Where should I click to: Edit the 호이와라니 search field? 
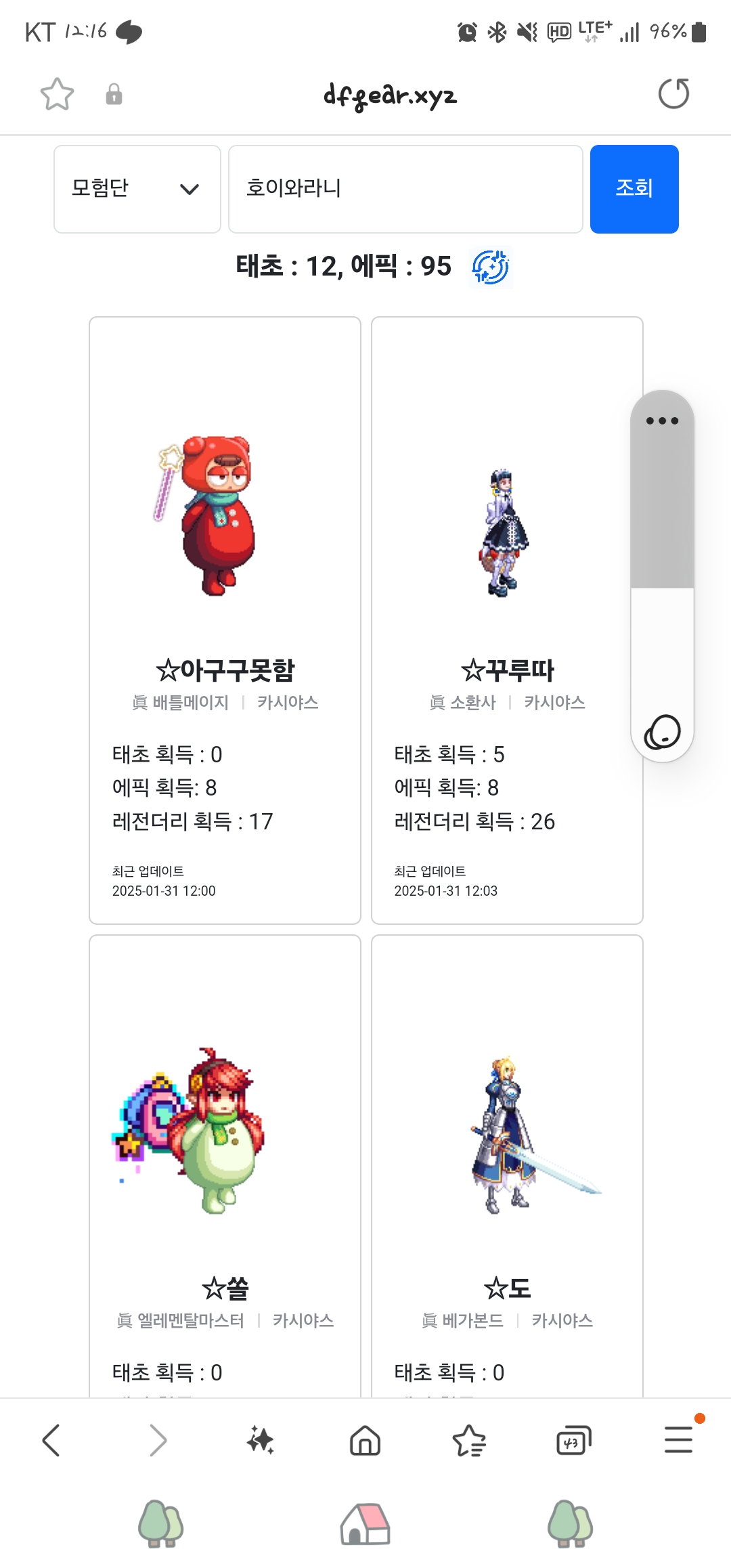pos(405,189)
